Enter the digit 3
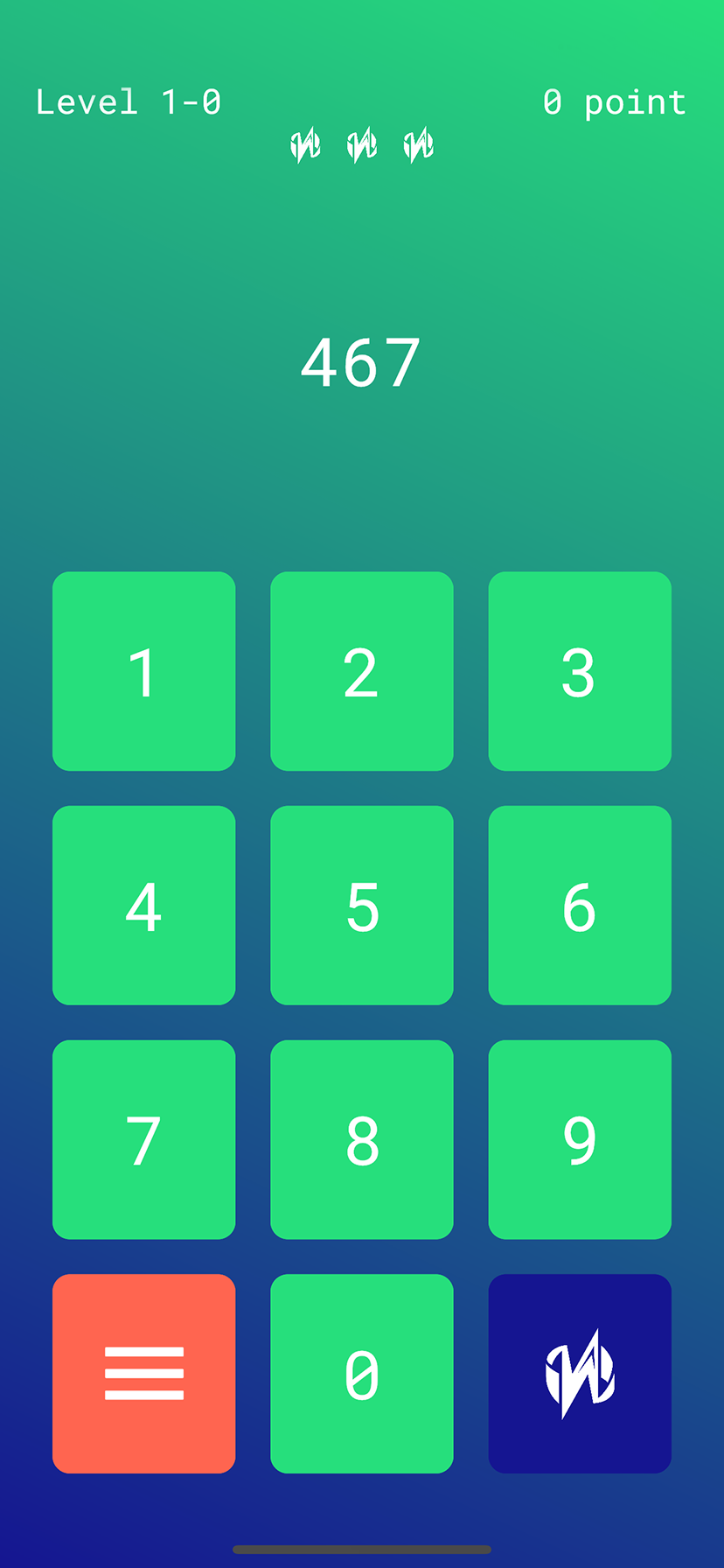This screenshot has width=724, height=1568. pyautogui.click(x=579, y=671)
